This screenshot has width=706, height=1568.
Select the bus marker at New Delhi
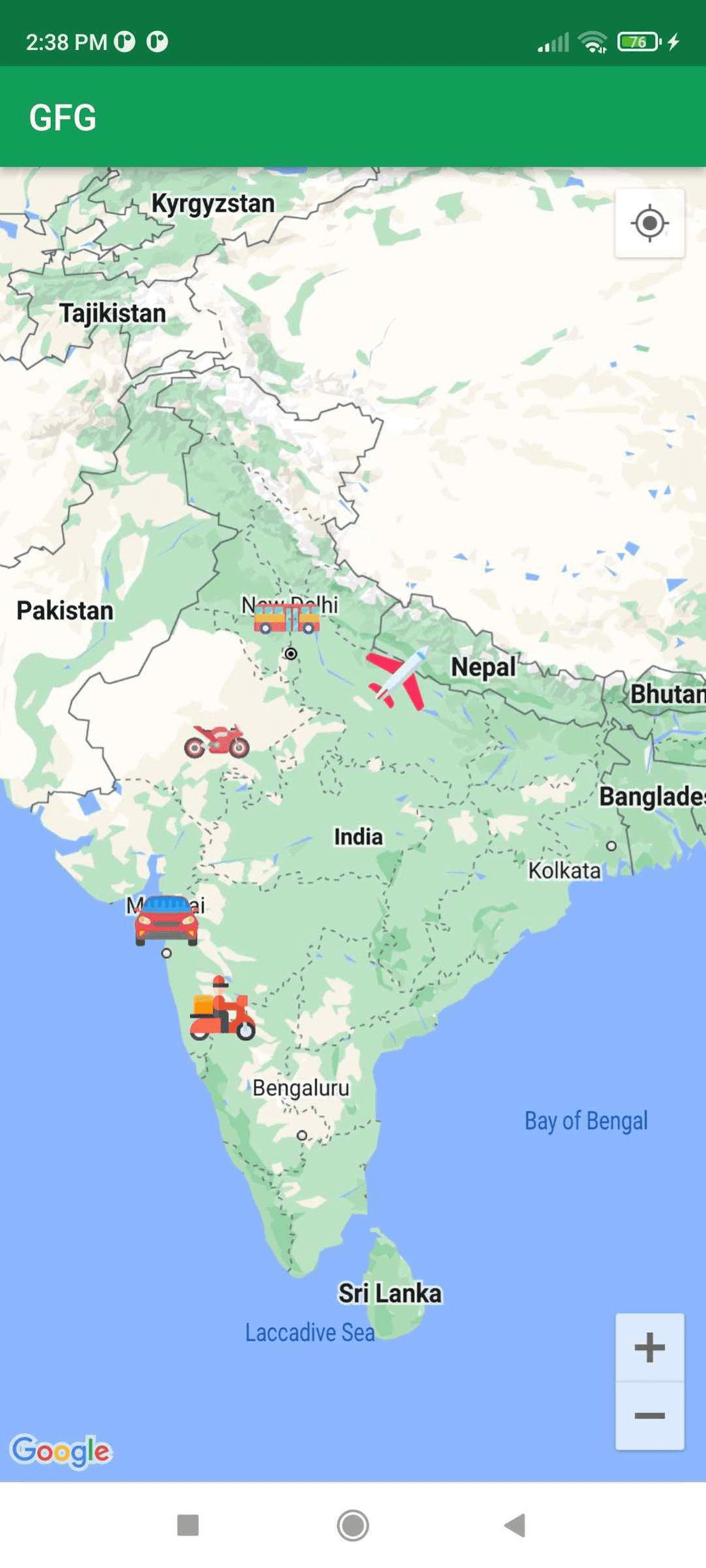[x=287, y=620]
